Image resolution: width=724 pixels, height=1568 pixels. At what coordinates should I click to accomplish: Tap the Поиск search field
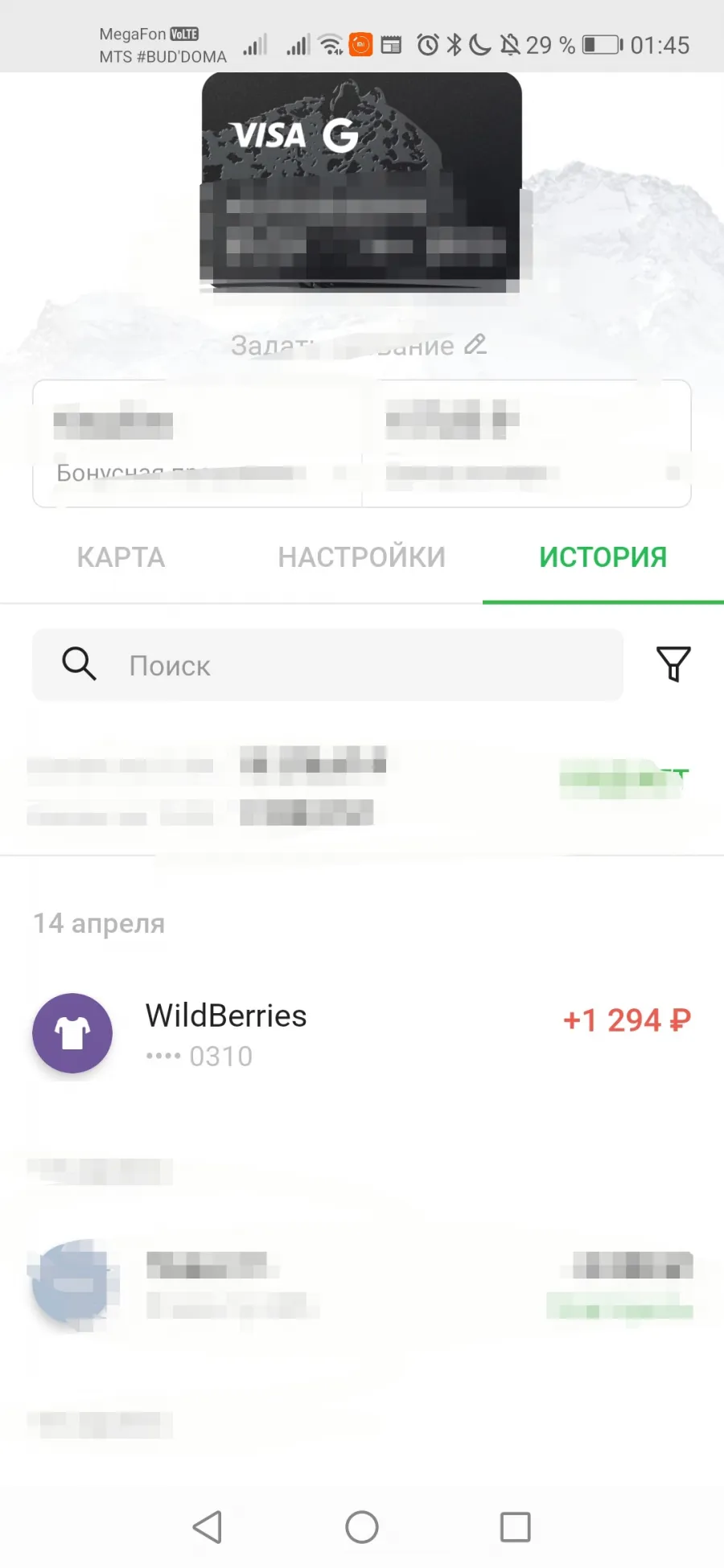pyautogui.click(x=327, y=665)
